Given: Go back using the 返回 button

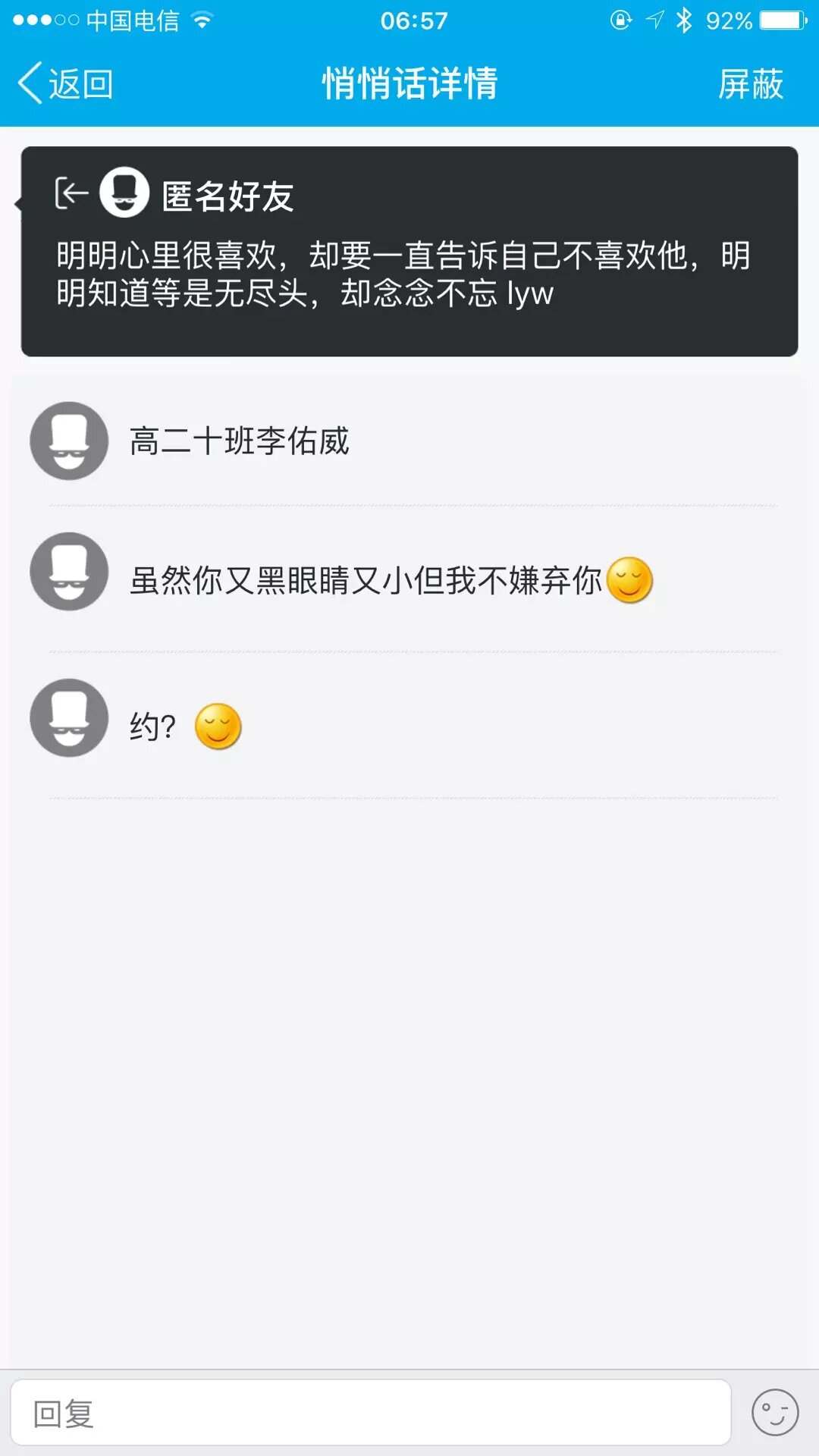Looking at the screenshot, I should (67, 83).
